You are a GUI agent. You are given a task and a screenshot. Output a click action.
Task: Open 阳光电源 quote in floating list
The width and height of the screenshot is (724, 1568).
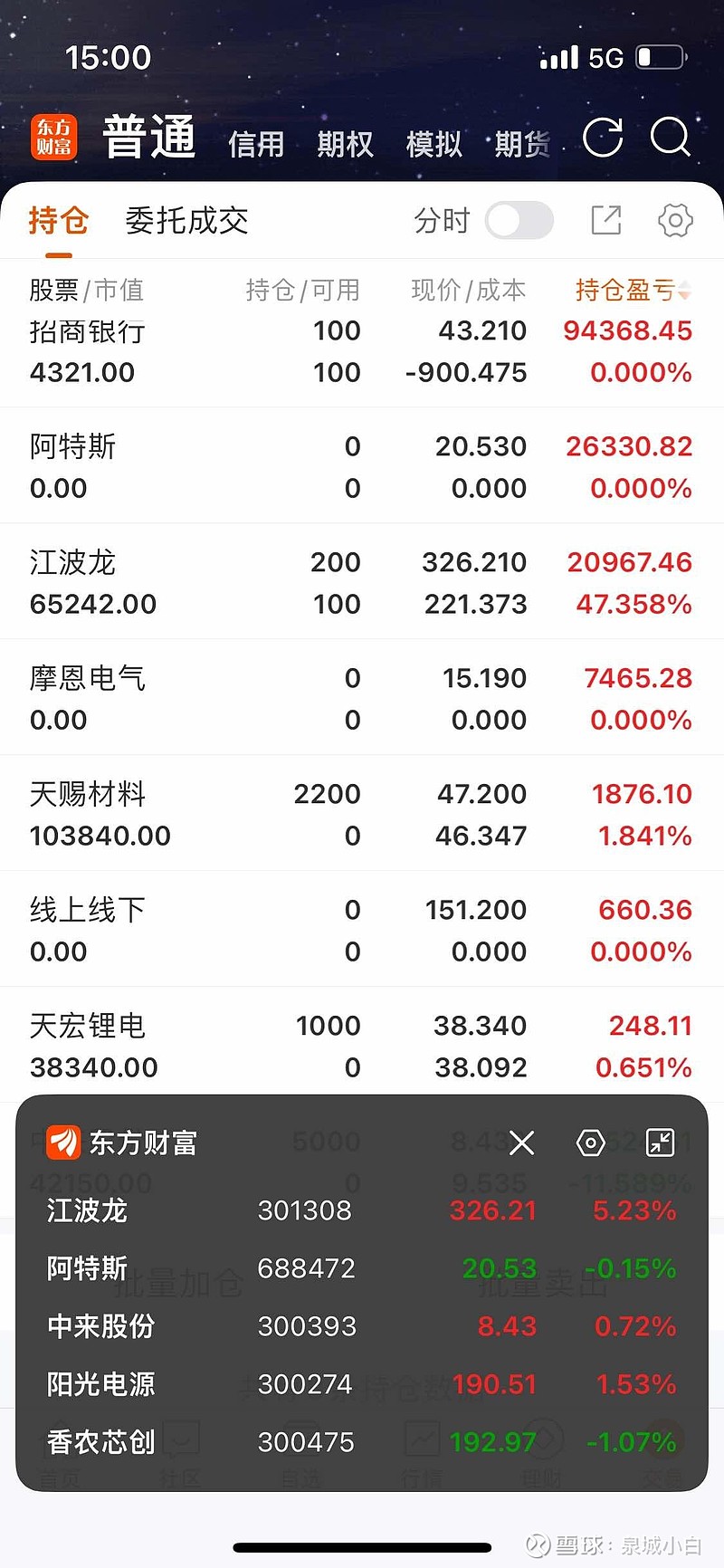(x=362, y=1384)
